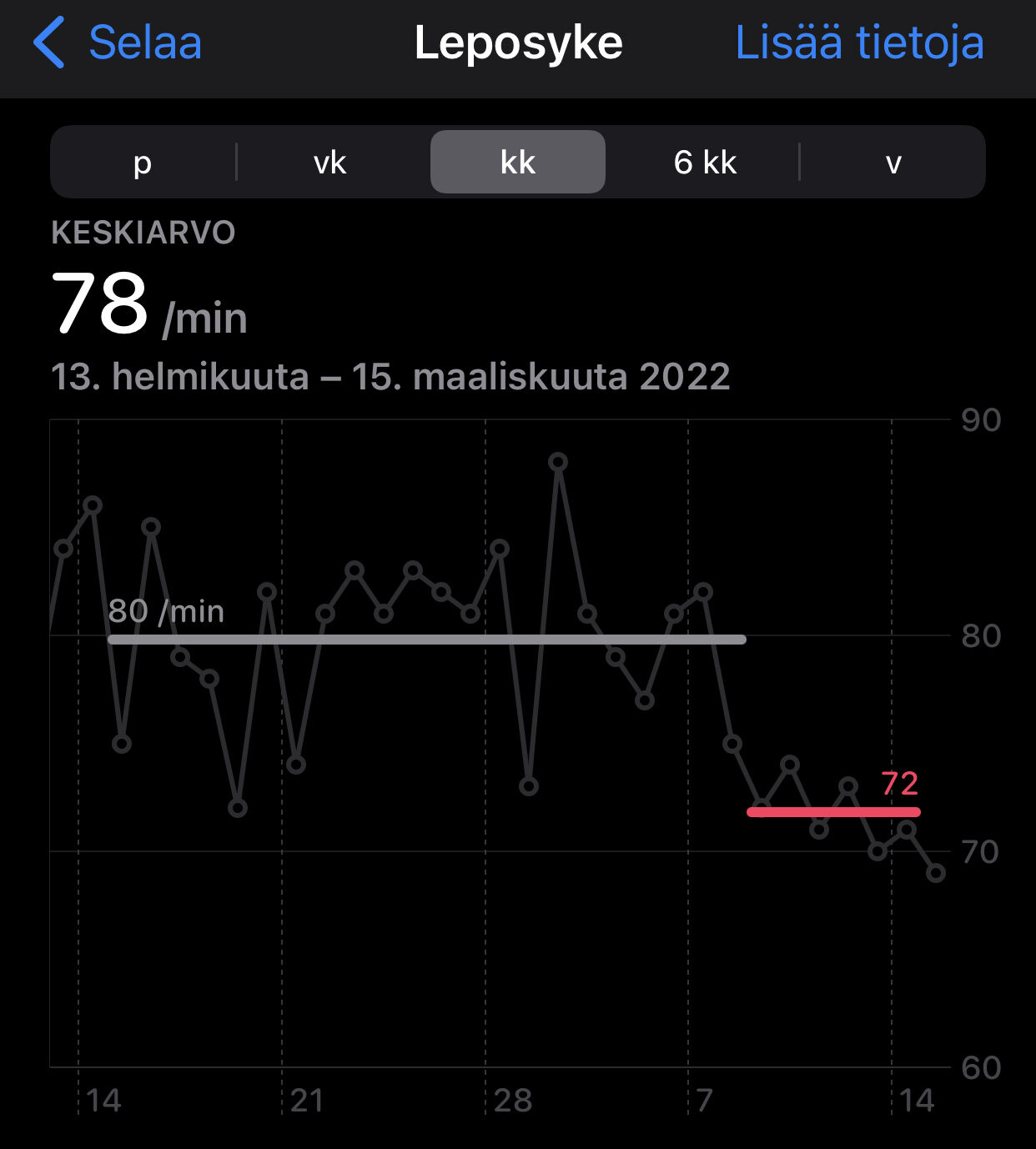Select the vk (week) range
1036x1149 pixels.
click(x=330, y=162)
